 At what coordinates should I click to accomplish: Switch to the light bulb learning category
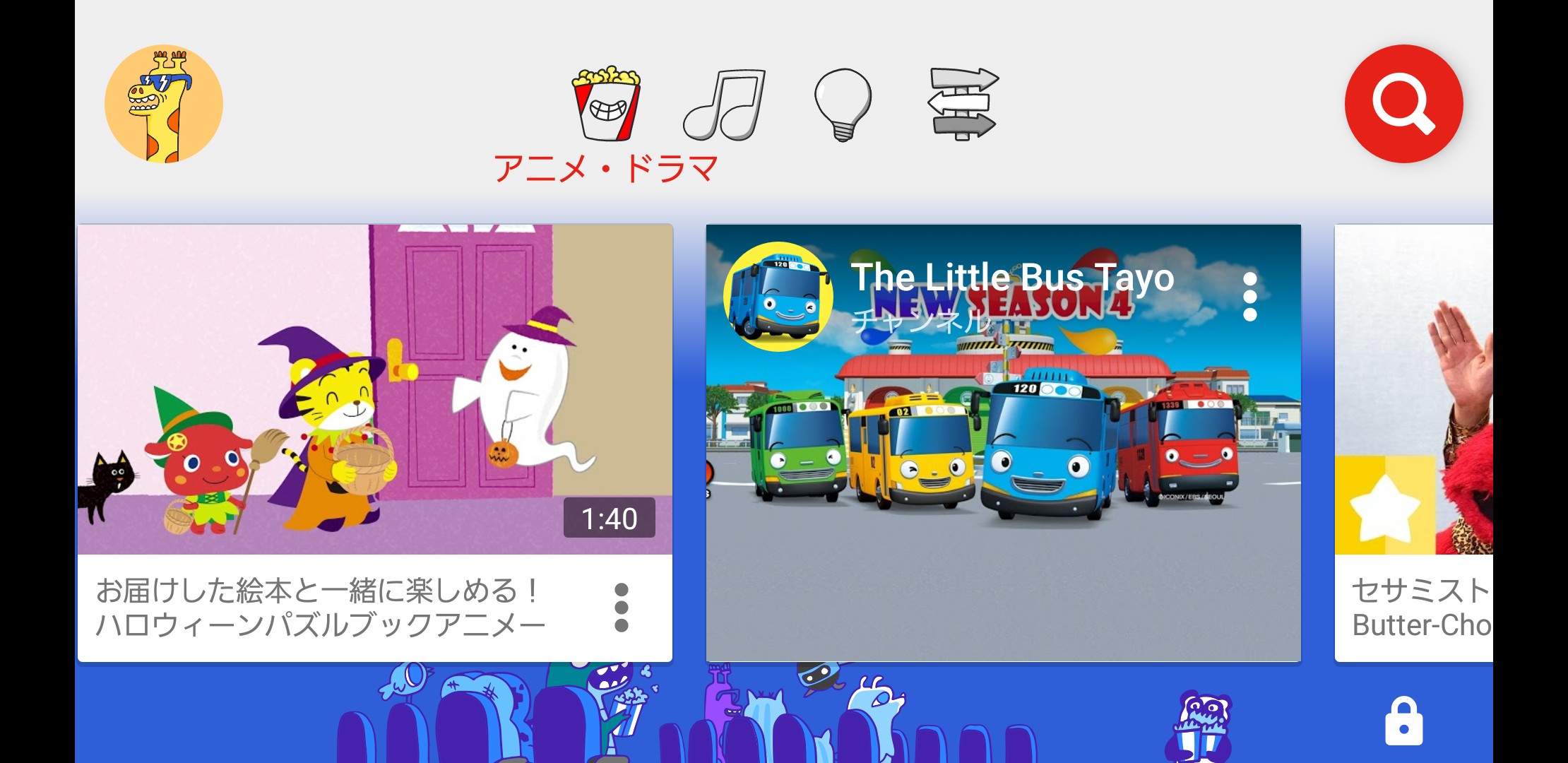click(x=843, y=105)
